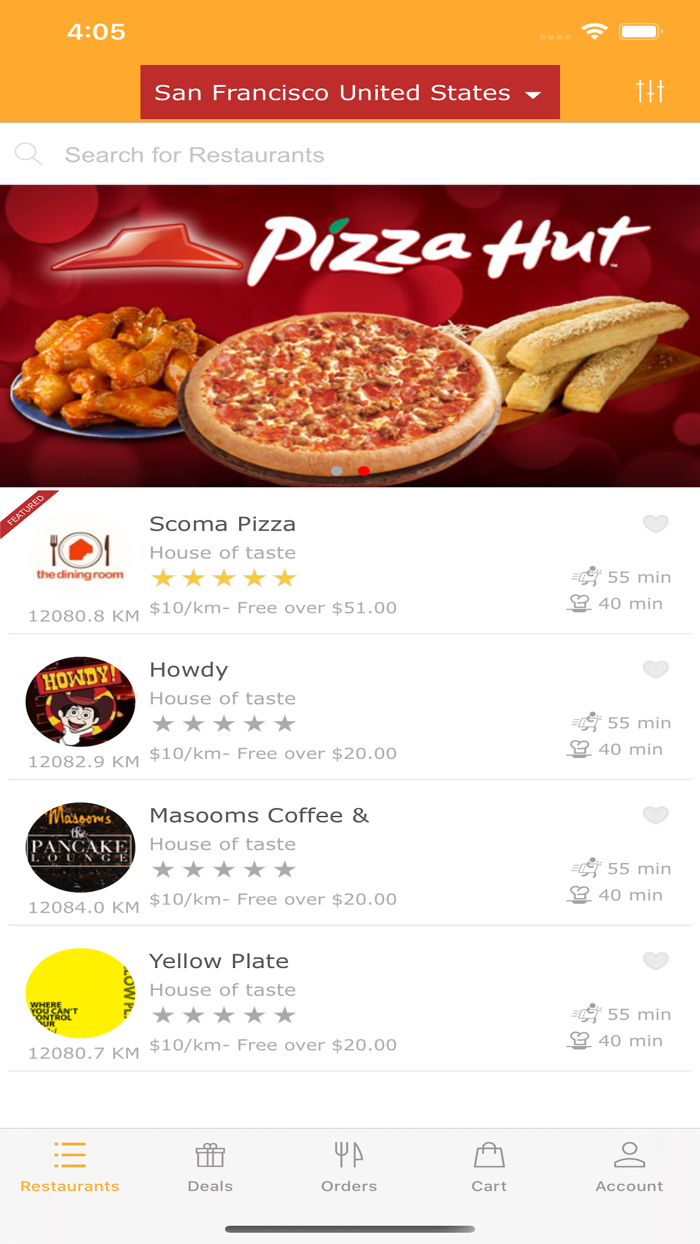The height and width of the screenshot is (1244, 700).
Task: Tap the Search for Restaurants field
Action: pyautogui.click(x=350, y=155)
